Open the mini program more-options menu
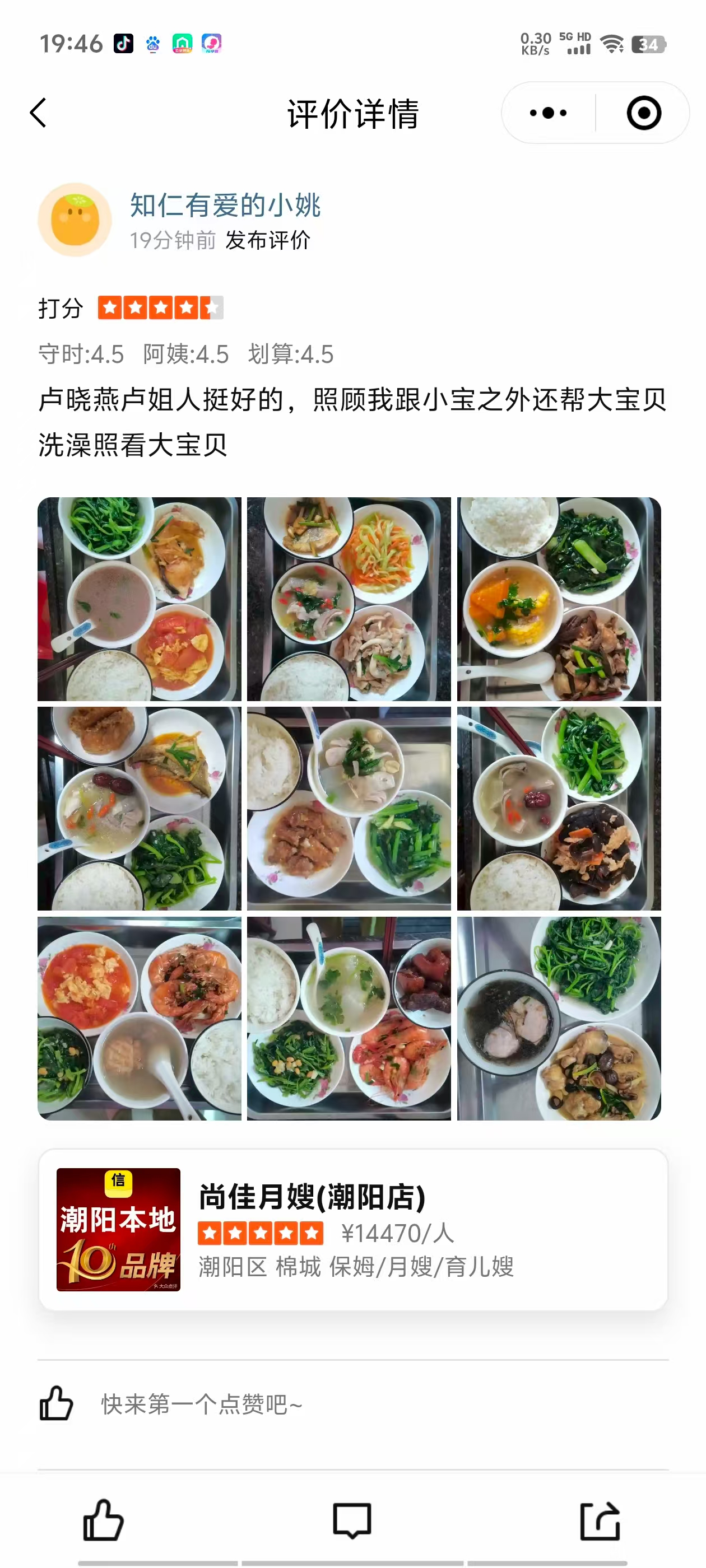 click(548, 113)
